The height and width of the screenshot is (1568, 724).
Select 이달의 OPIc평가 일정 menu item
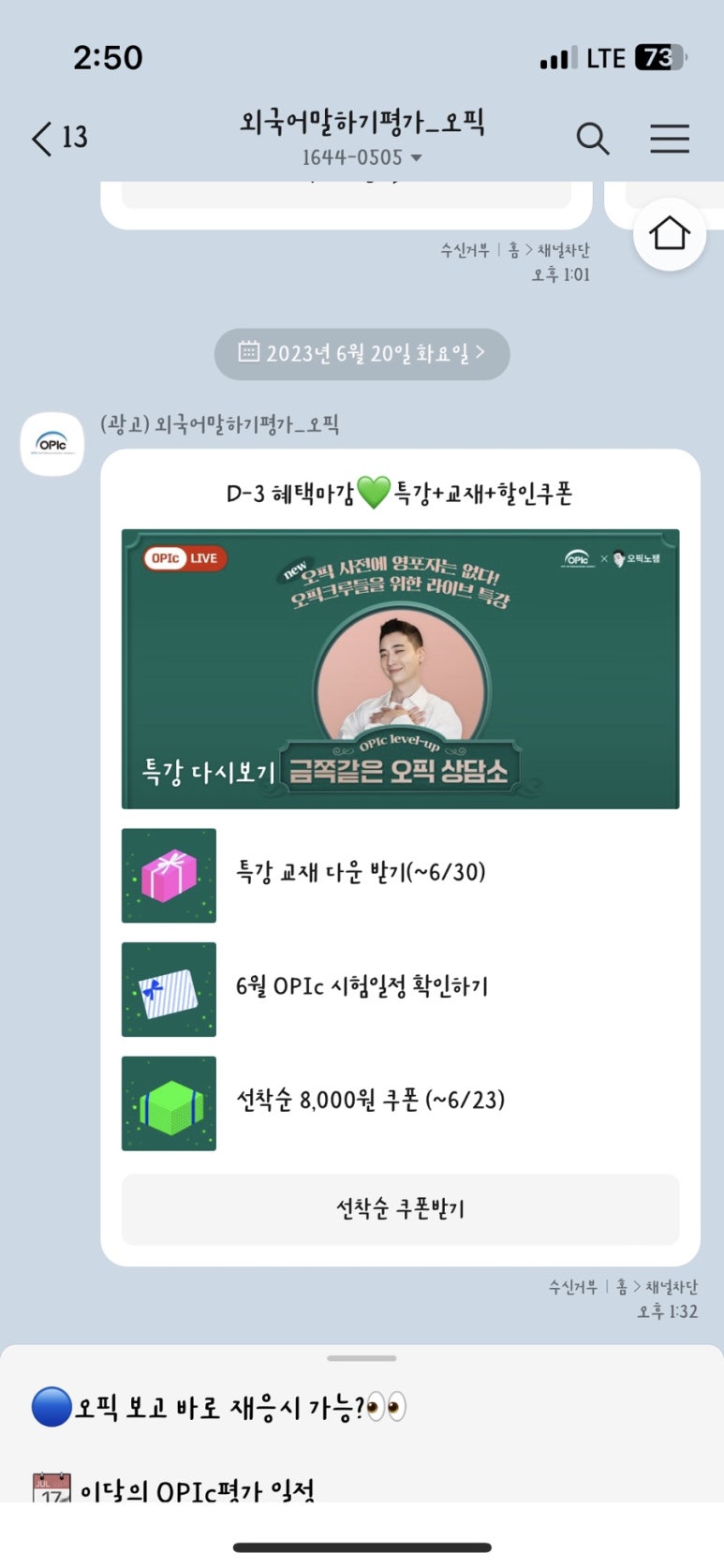(x=173, y=1489)
